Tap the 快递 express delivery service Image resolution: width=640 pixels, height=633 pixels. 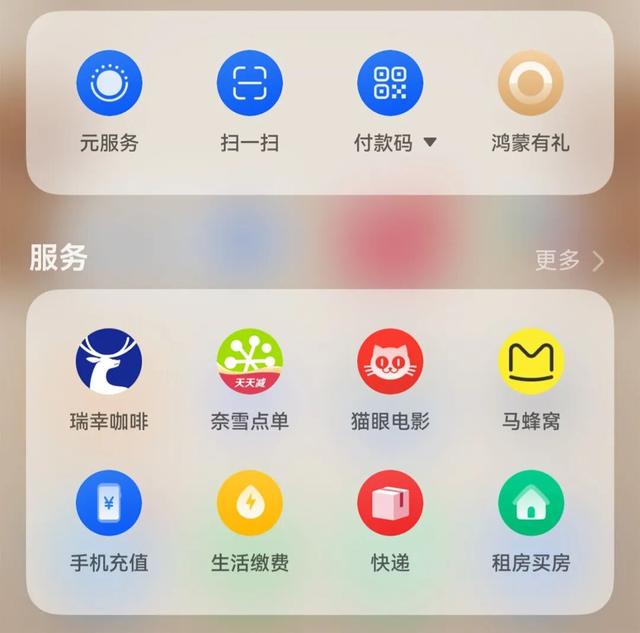pyautogui.click(x=390, y=503)
